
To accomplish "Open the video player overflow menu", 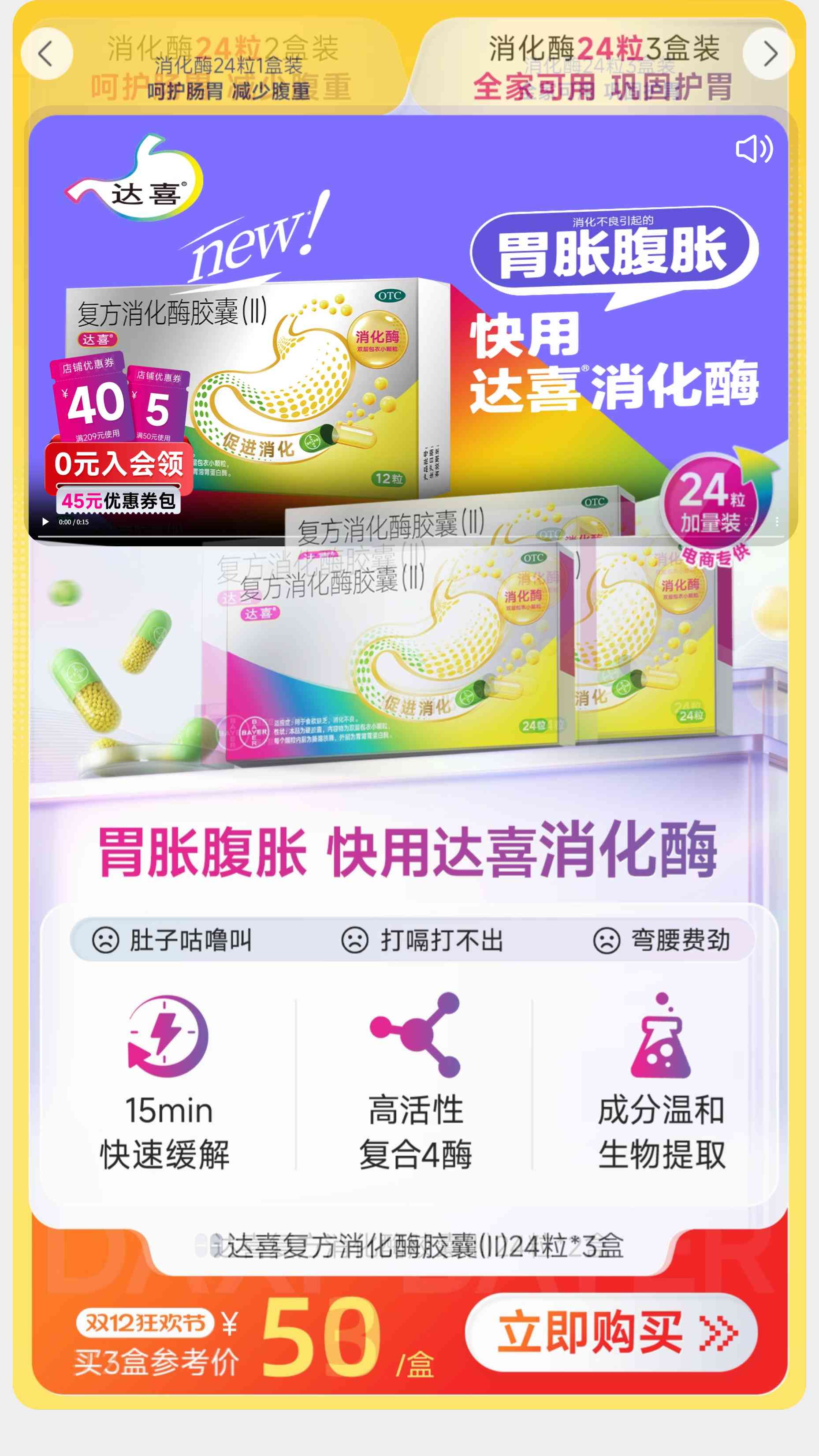I will tap(777, 522).
